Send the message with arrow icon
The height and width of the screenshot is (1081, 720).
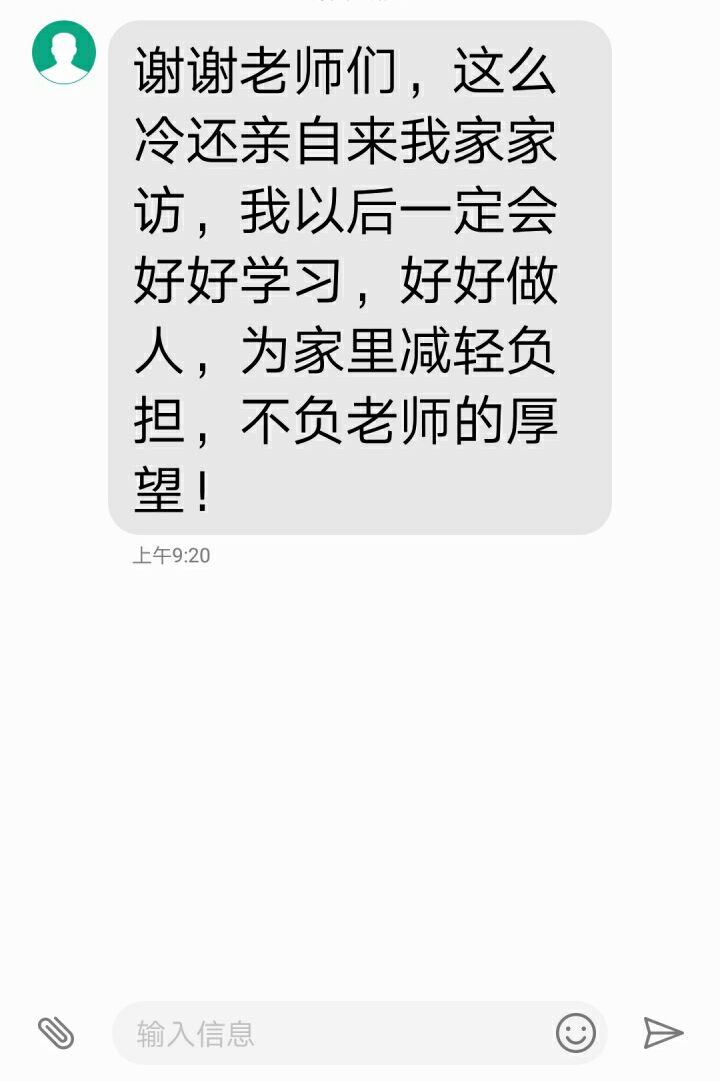[x=662, y=1033]
